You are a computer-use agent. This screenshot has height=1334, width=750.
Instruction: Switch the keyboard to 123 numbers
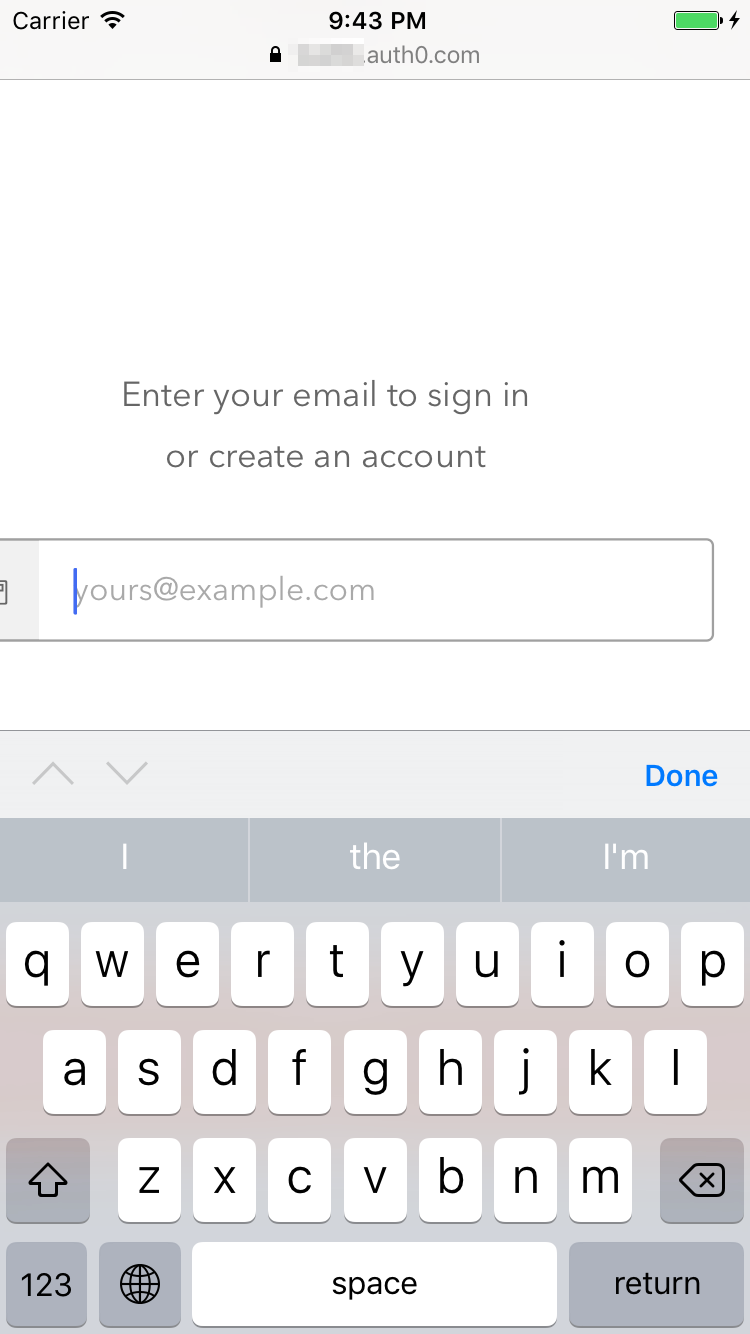pyautogui.click(x=47, y=1283)
